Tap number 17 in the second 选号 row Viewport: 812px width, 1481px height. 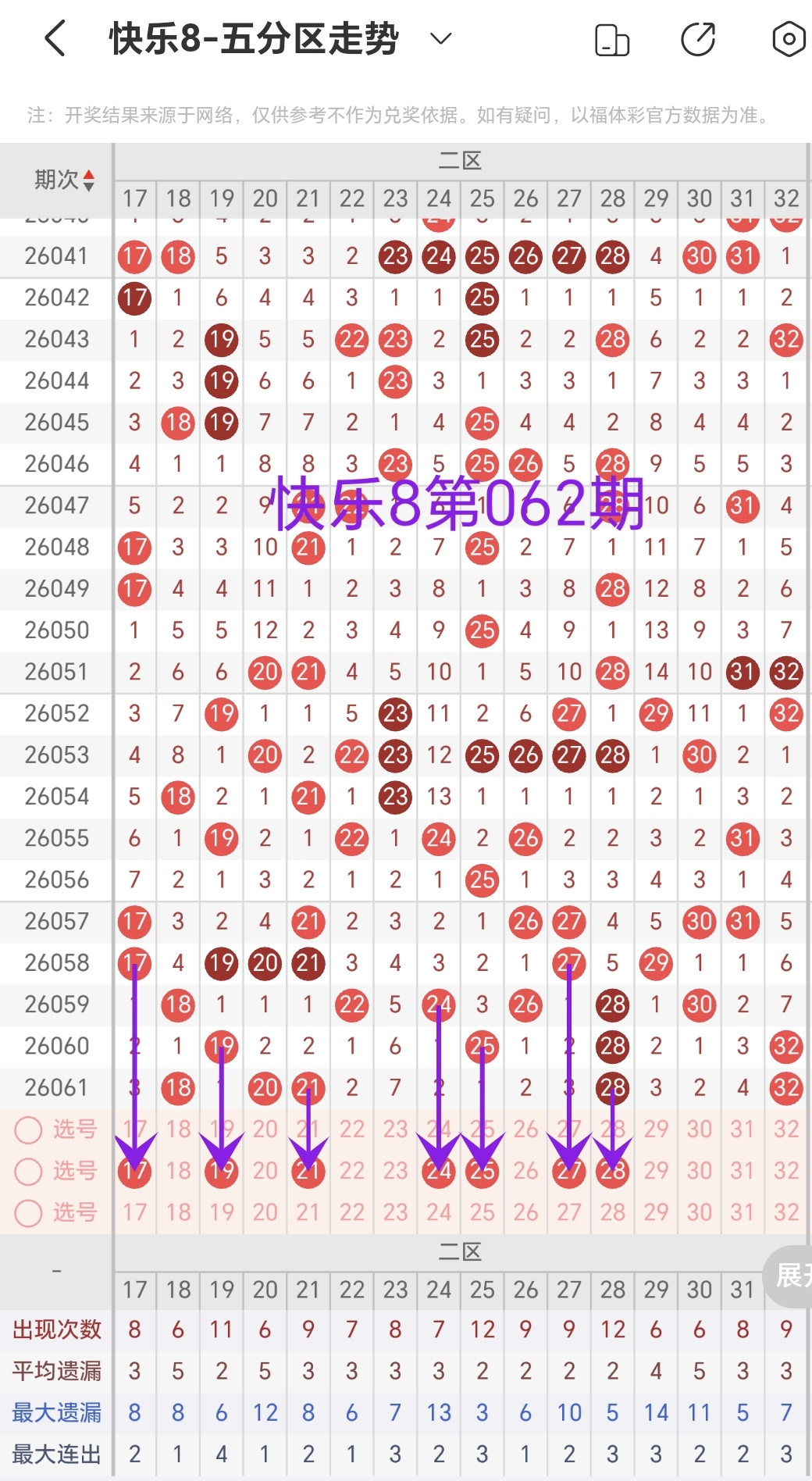click(134, 1171)
